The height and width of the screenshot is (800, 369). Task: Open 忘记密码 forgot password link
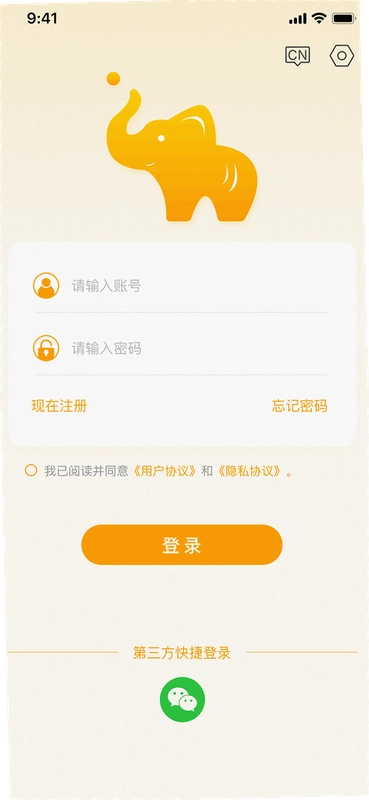pos(300,406)
